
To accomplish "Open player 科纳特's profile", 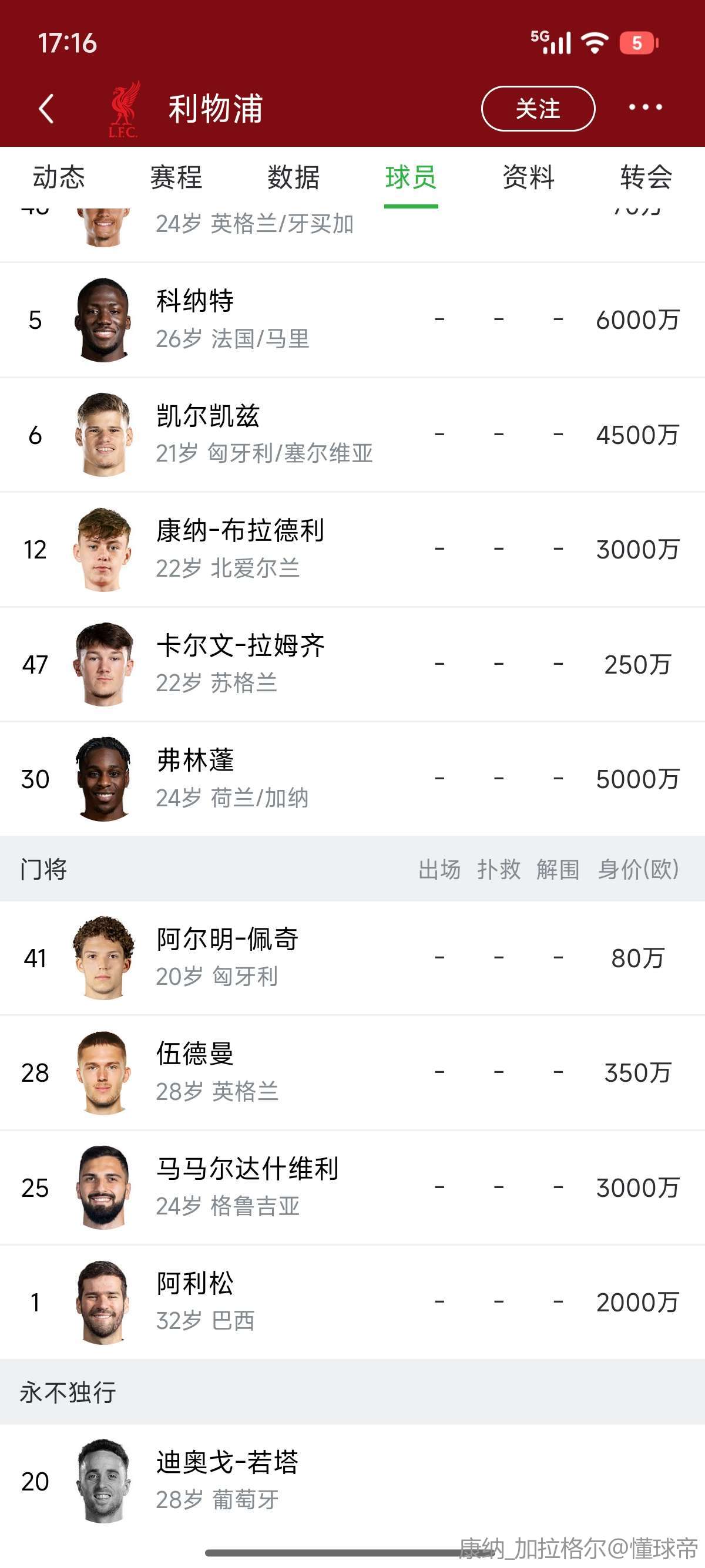I will (x=352, y=320).
